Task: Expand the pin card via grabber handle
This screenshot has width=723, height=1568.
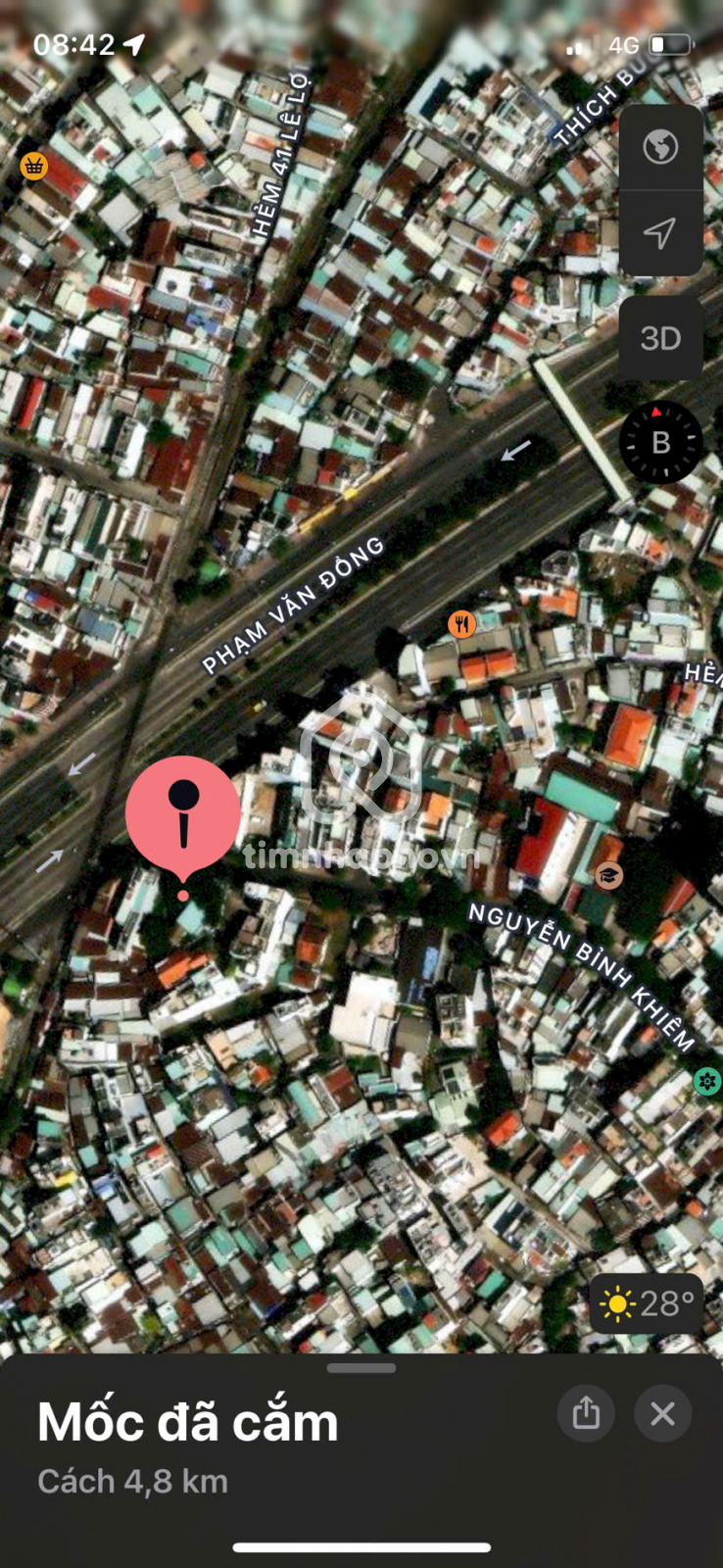Action: [361, 1368]
